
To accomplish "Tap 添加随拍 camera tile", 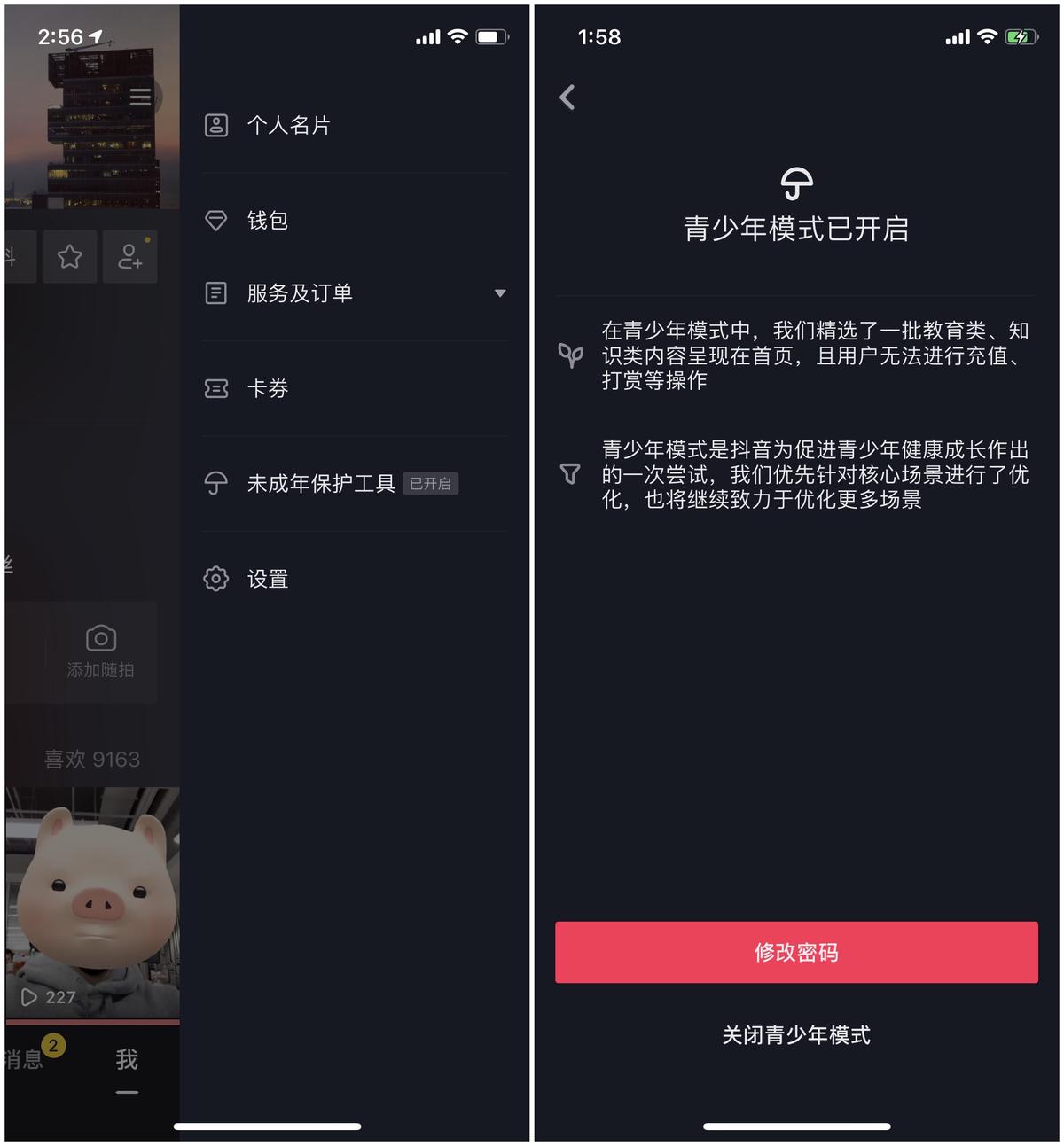I will [100, 651].
